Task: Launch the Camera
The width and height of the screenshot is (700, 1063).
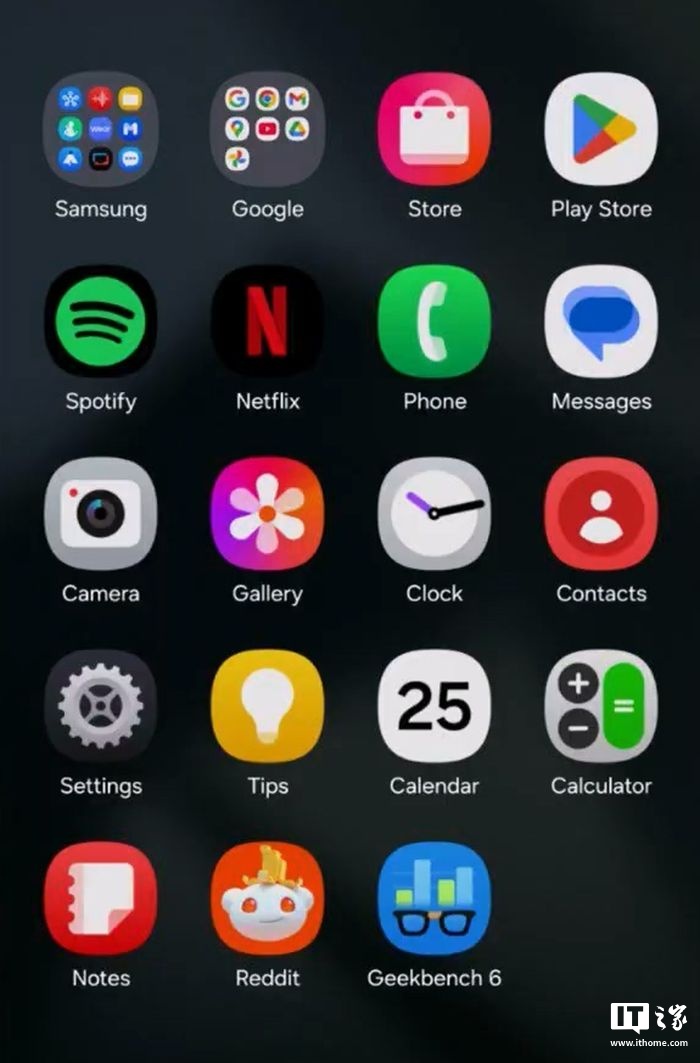Action: tap(100, 514)
